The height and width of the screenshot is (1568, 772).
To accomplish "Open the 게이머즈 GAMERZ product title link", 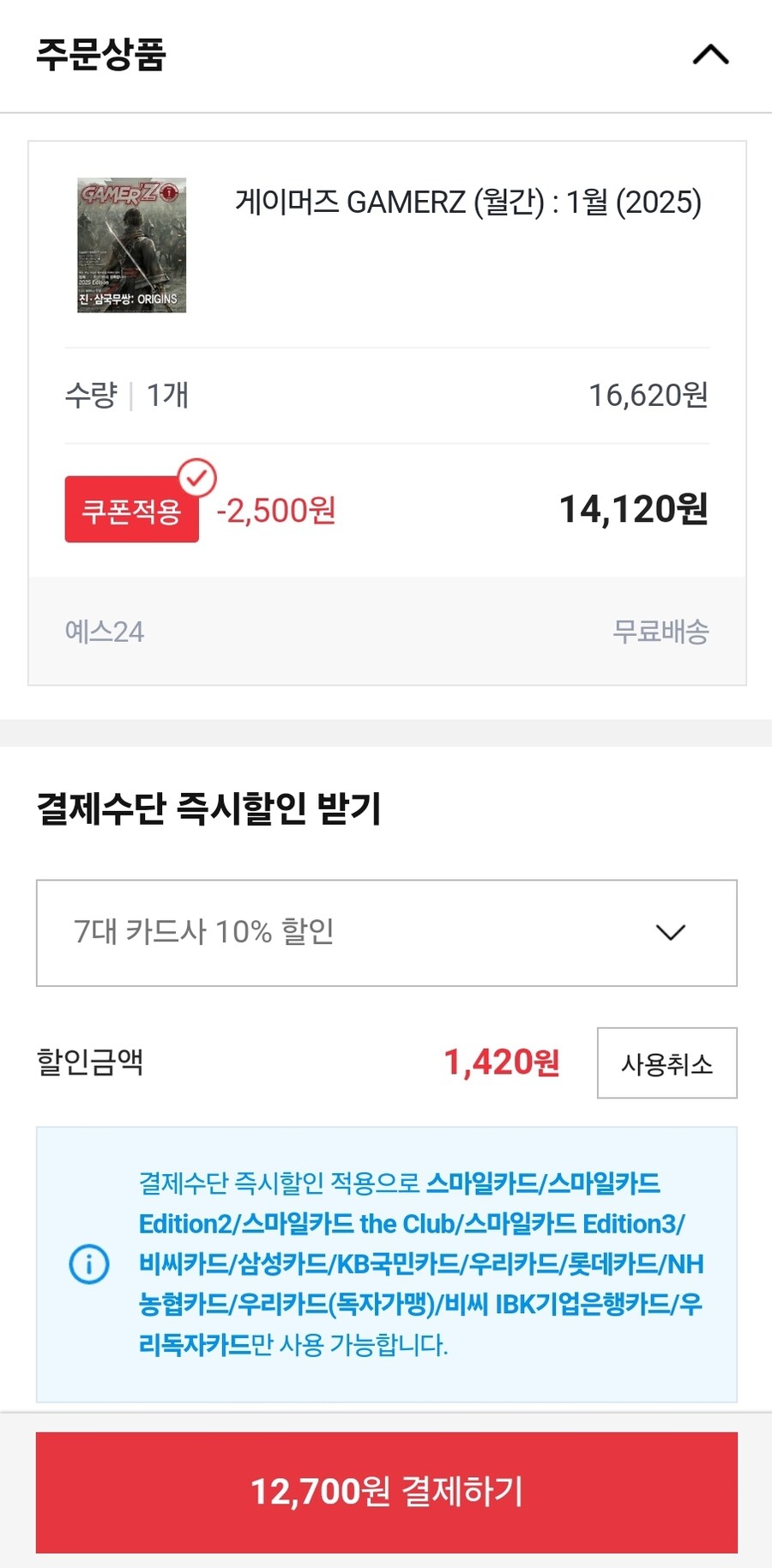I will point(468,203).
